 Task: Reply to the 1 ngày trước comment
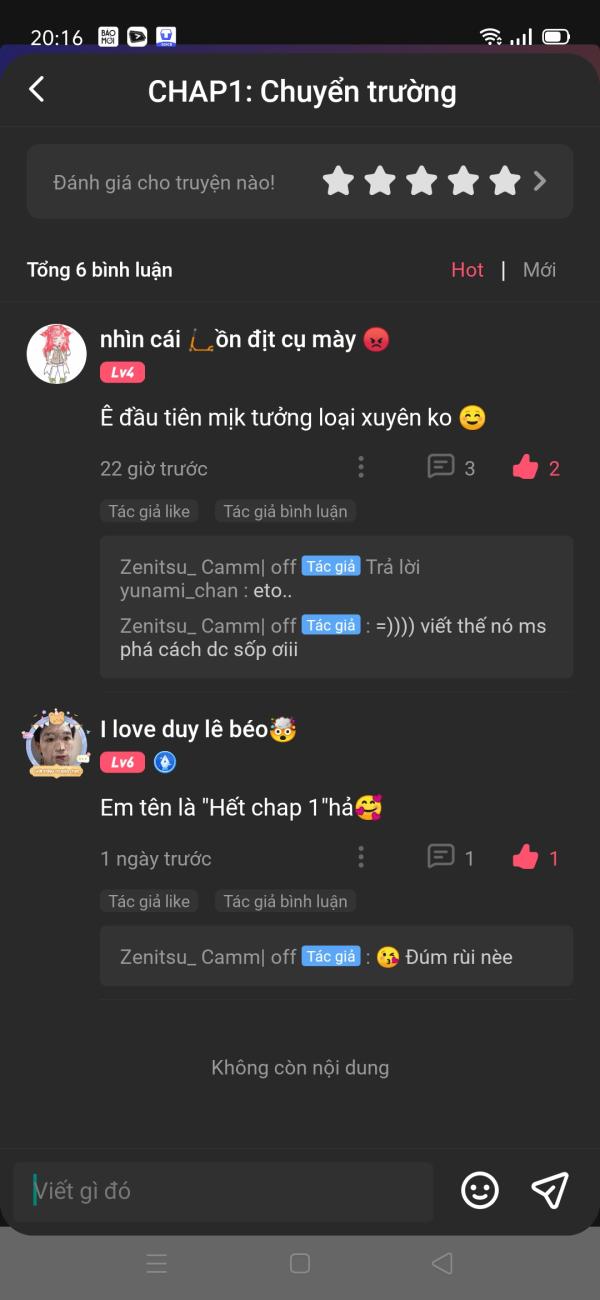451,857
